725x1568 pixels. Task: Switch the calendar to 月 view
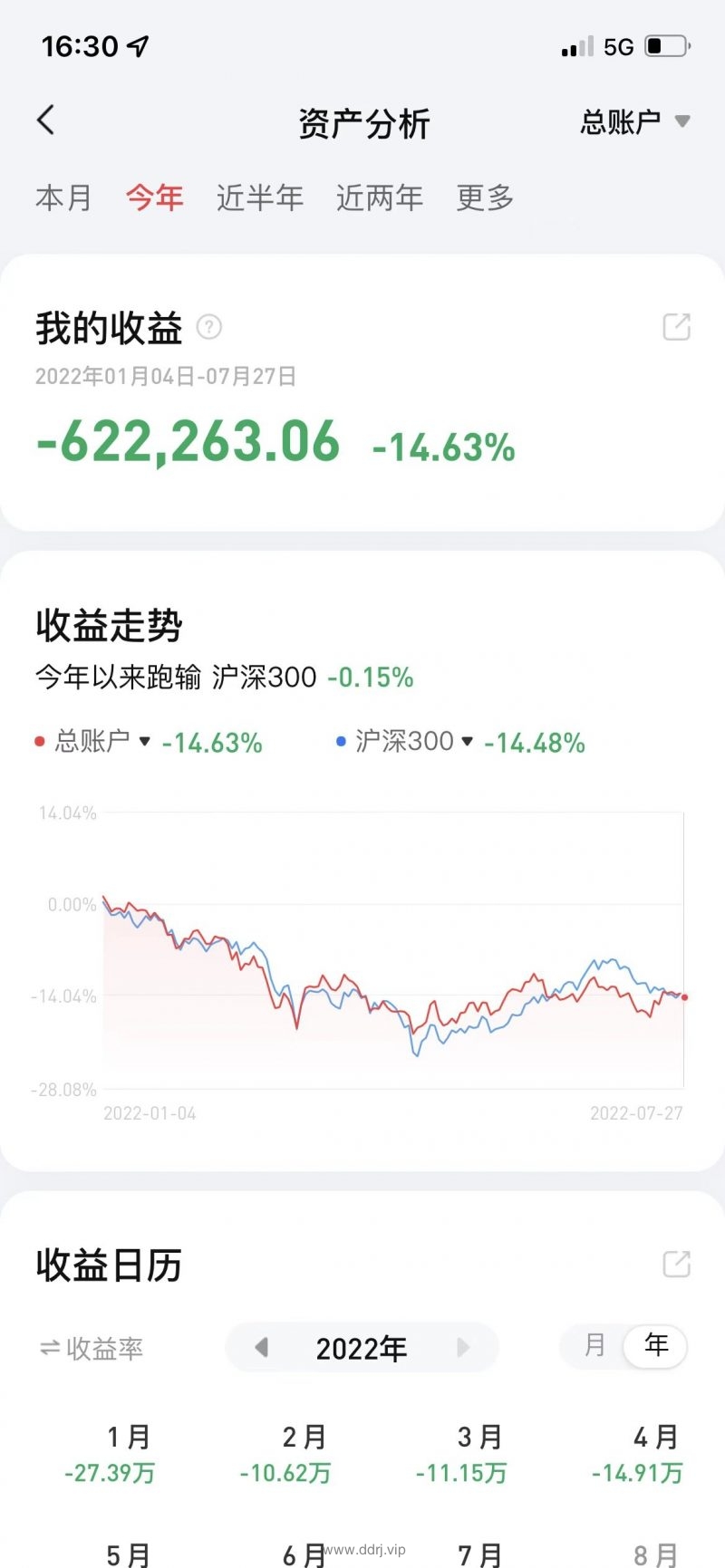pyautogui.click(x=594, y=1345)
